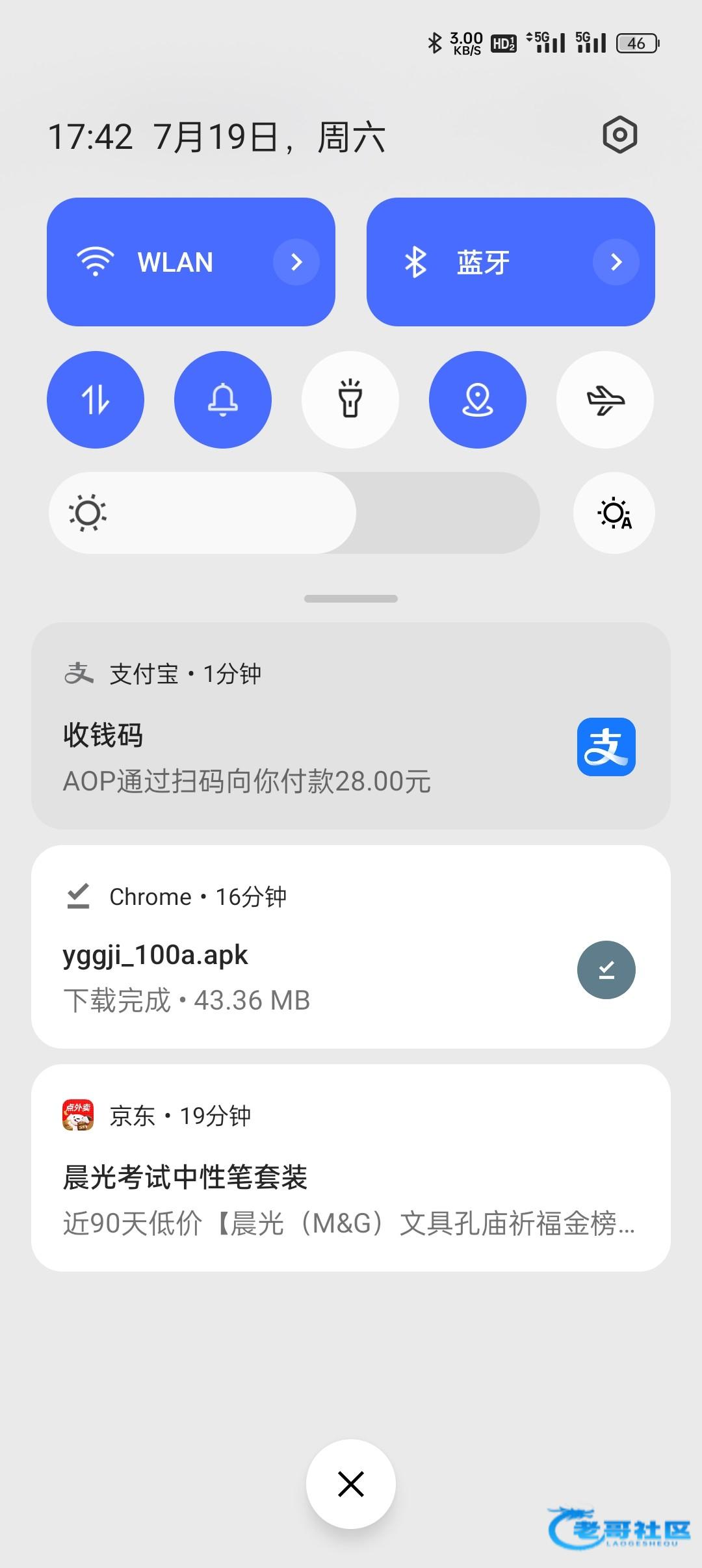Open the Chrome yggji_100a.apk download notification
This screenshot has width=702, height=1568.
tap(351, 947)
